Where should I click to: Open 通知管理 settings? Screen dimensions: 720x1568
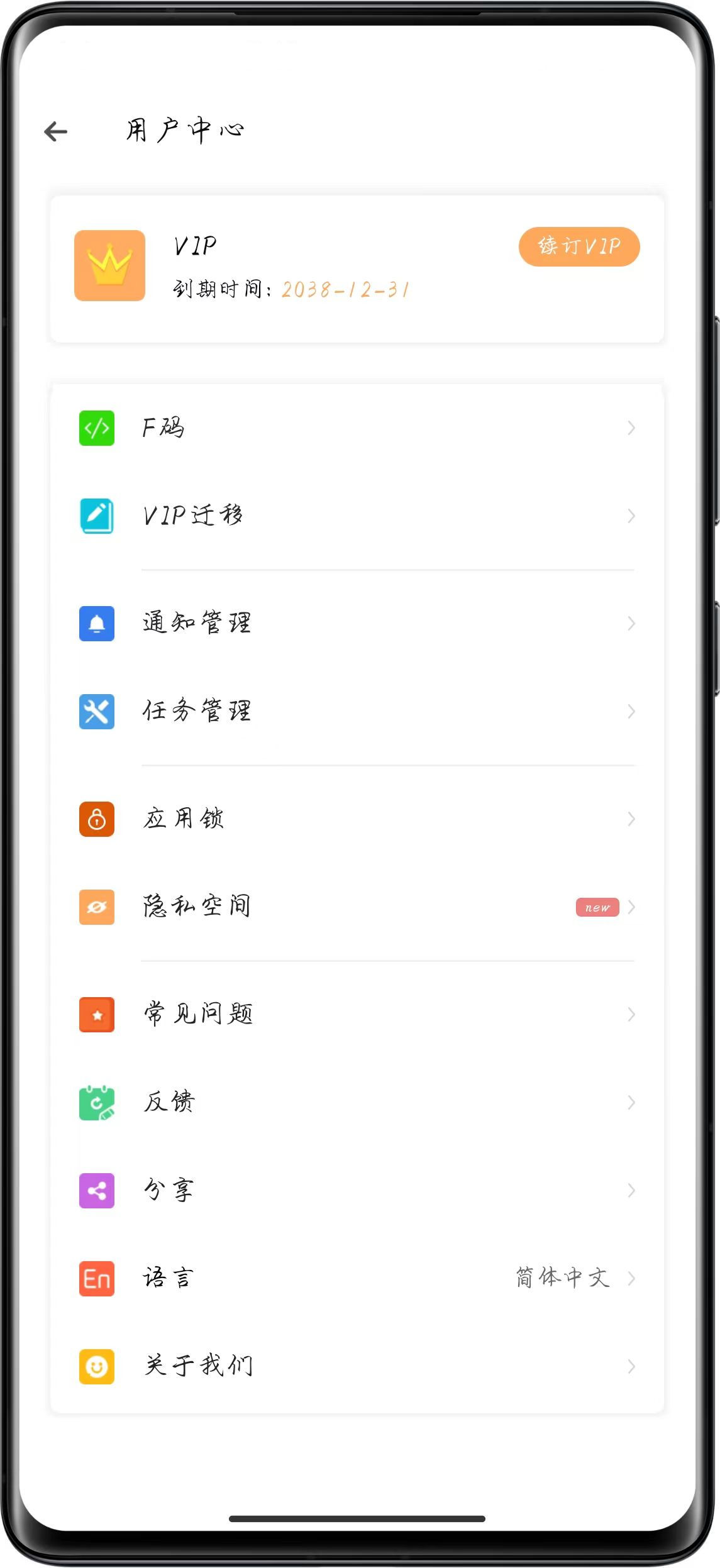[x=357, y=624]
